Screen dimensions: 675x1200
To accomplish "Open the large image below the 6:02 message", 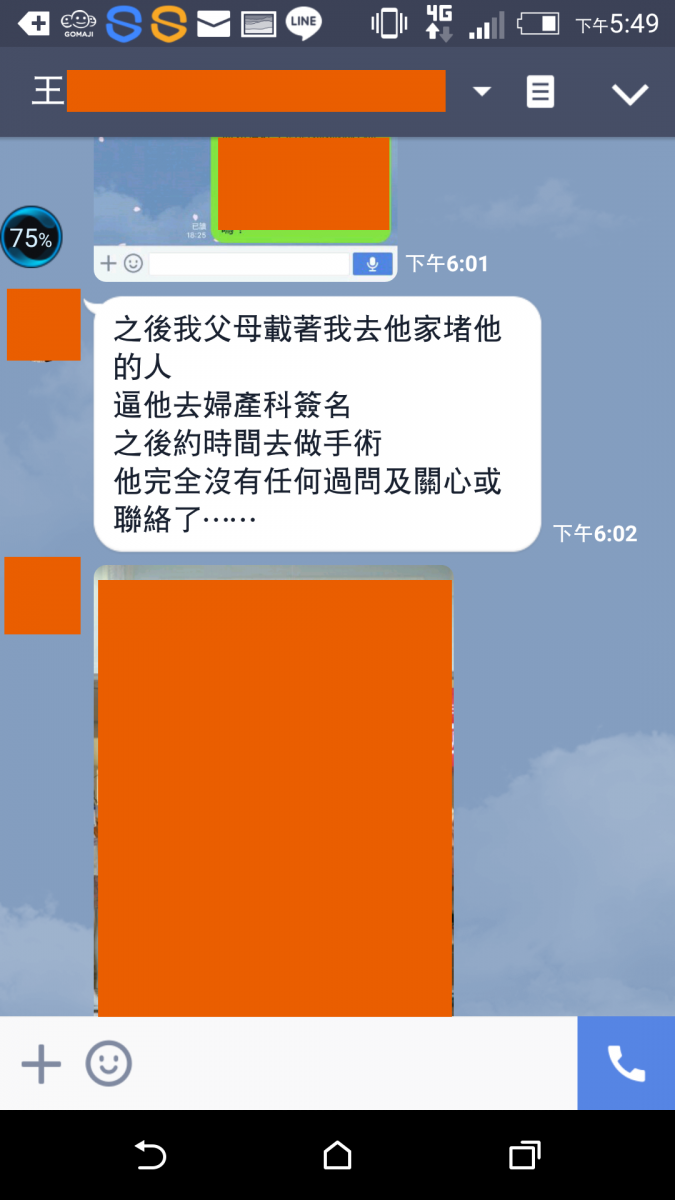I will (x=274, y=790).
